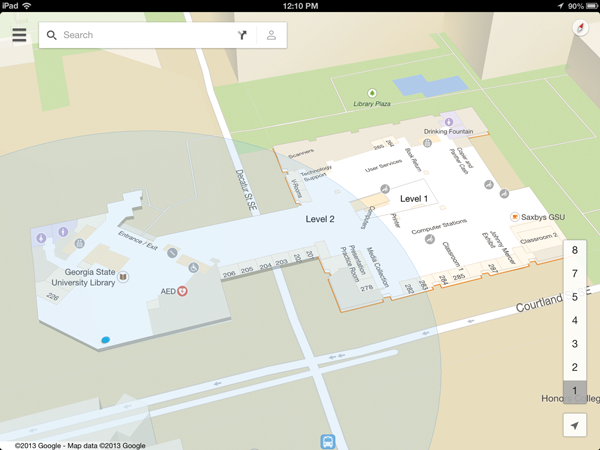Tap the Search field
600x450 pixels.
tap(140, 35)
